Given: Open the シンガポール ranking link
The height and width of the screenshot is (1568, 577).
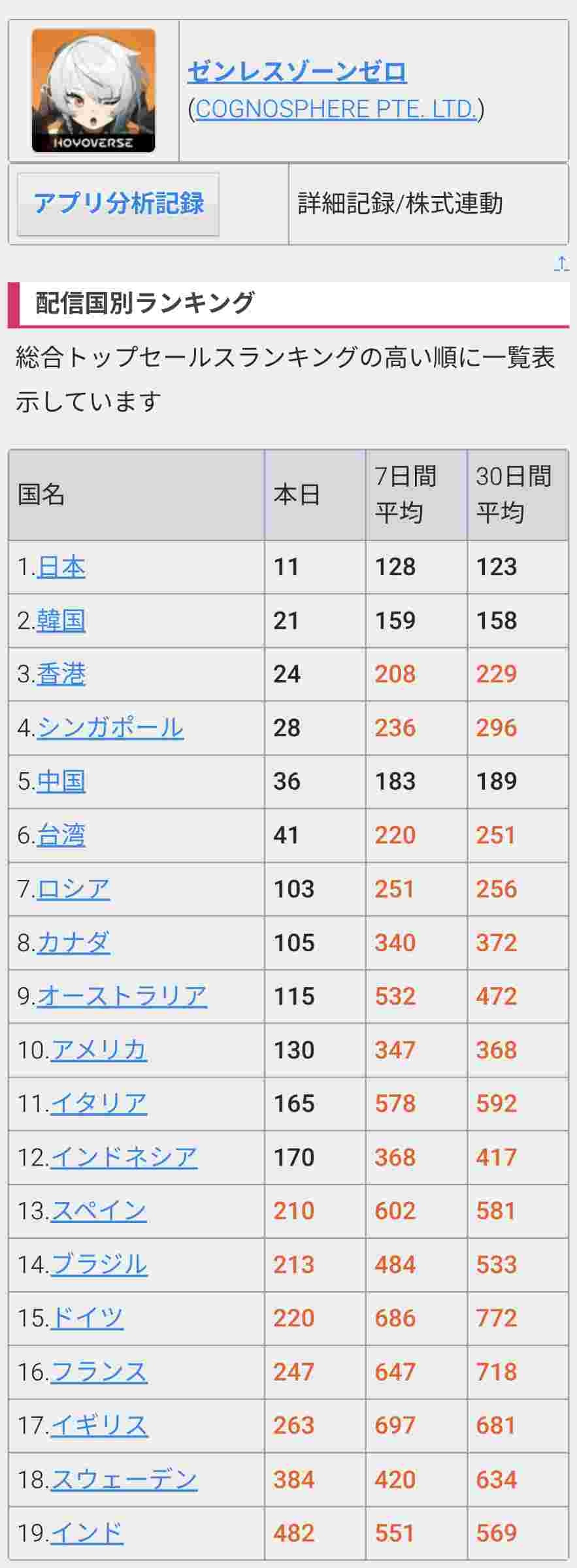Looking at the screenshot, I should click(110, 728).
